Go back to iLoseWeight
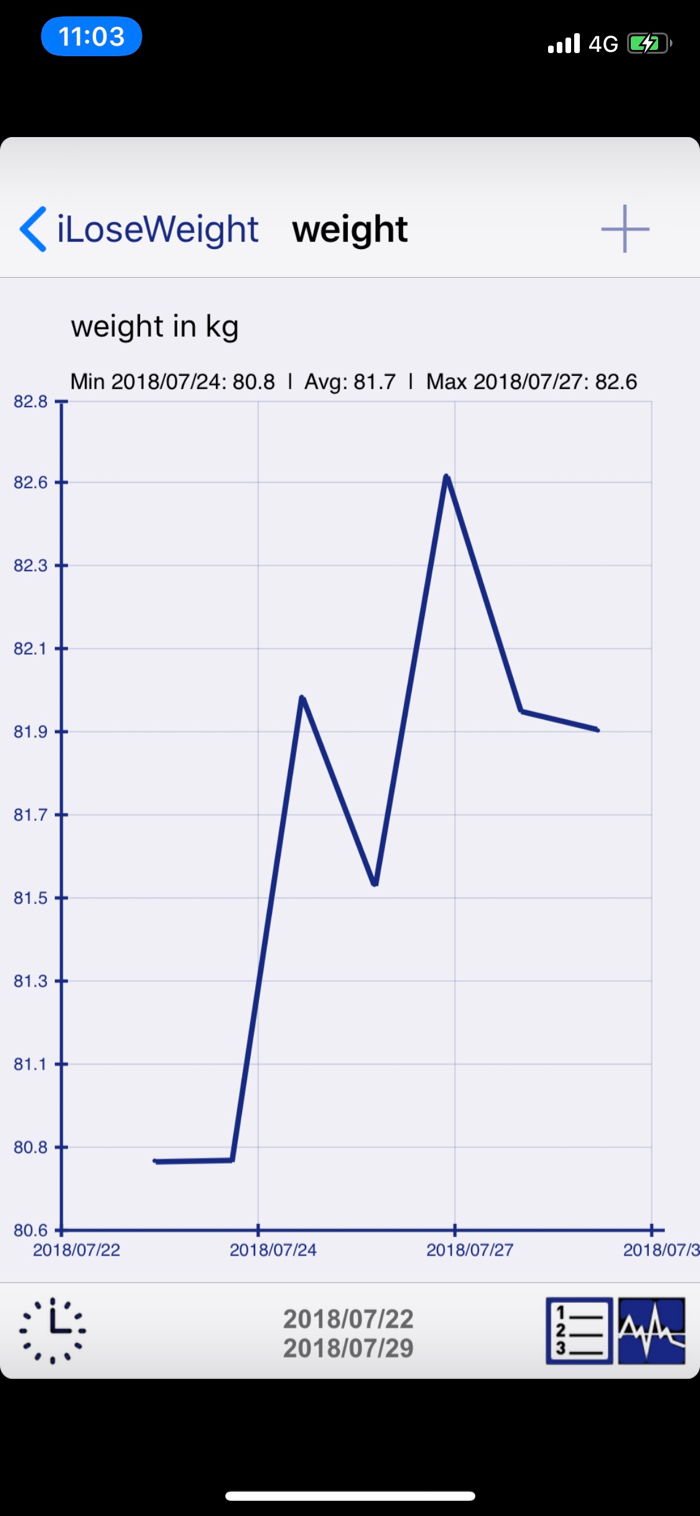 click(140, 229)
